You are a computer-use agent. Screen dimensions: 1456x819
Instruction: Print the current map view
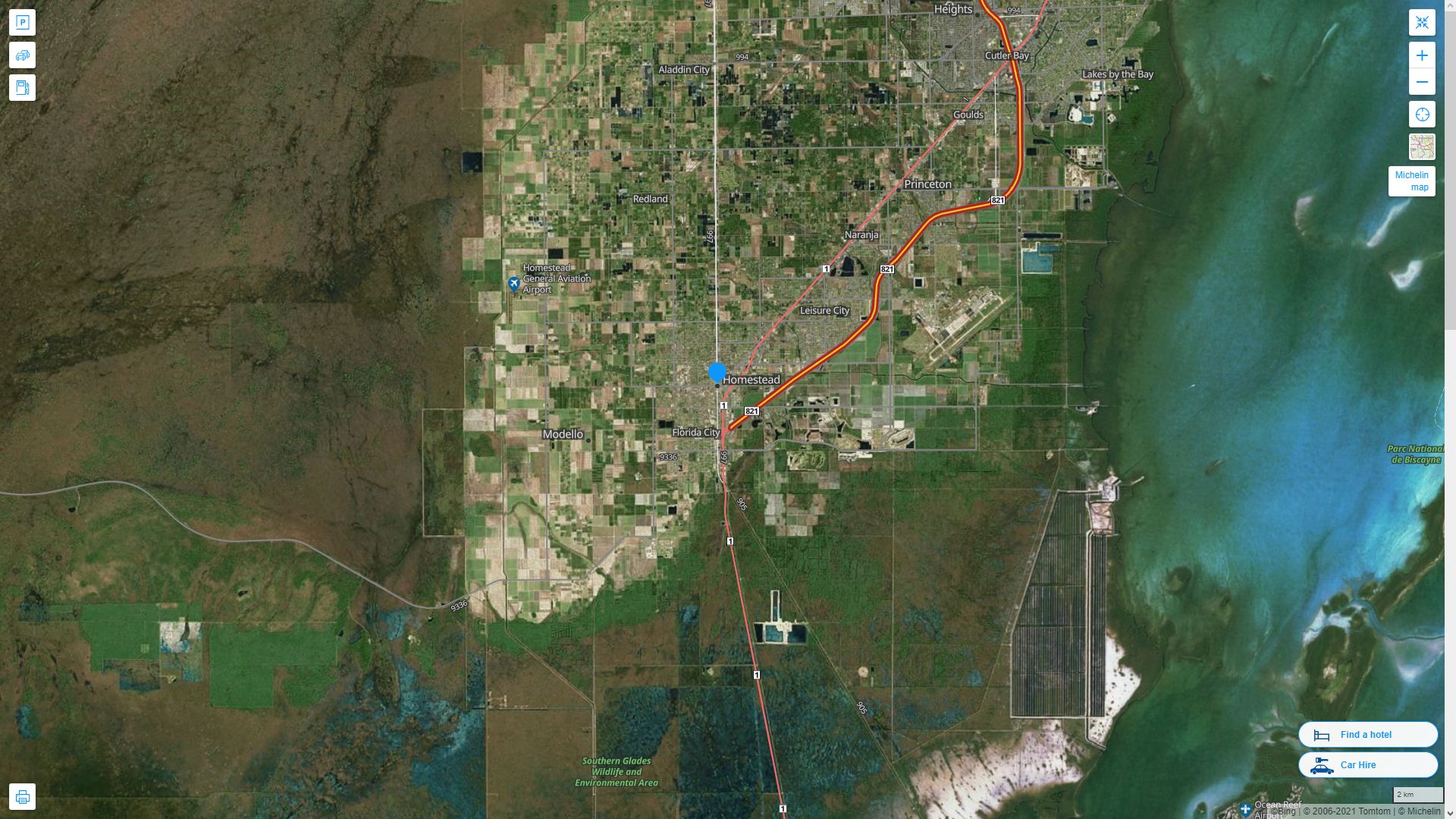point(22,797)
